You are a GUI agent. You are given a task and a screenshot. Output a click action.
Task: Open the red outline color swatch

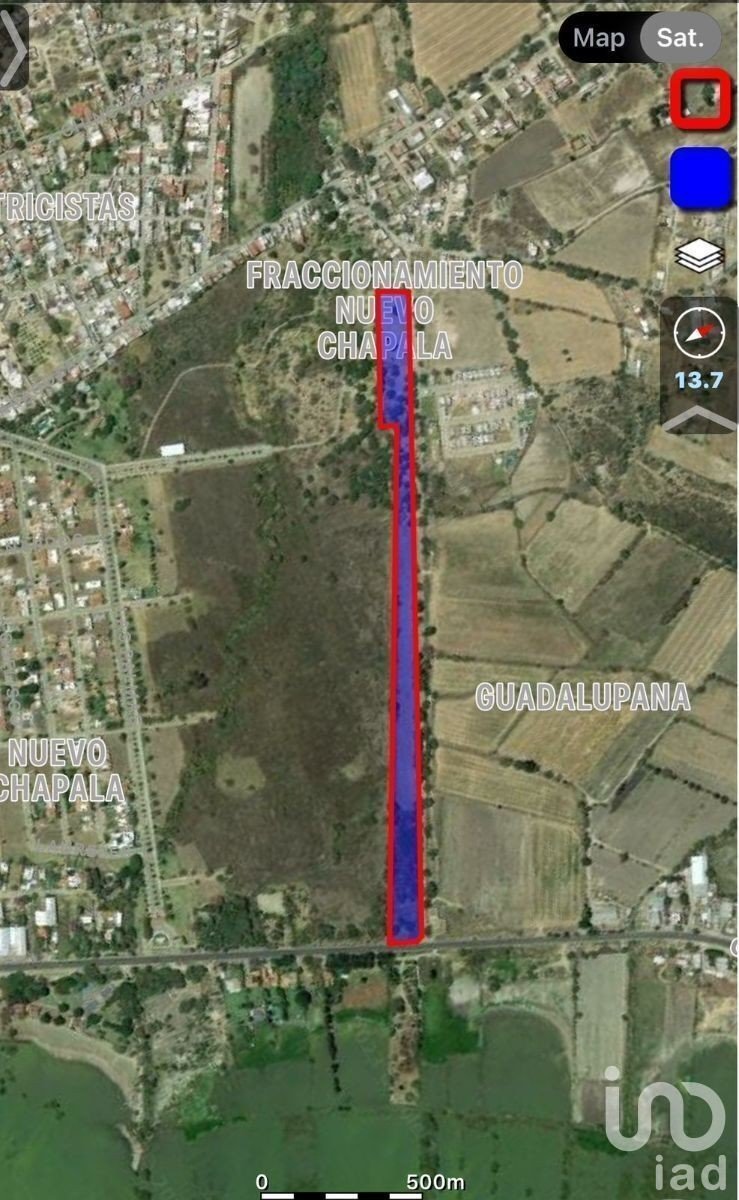[x=700, y=99]
